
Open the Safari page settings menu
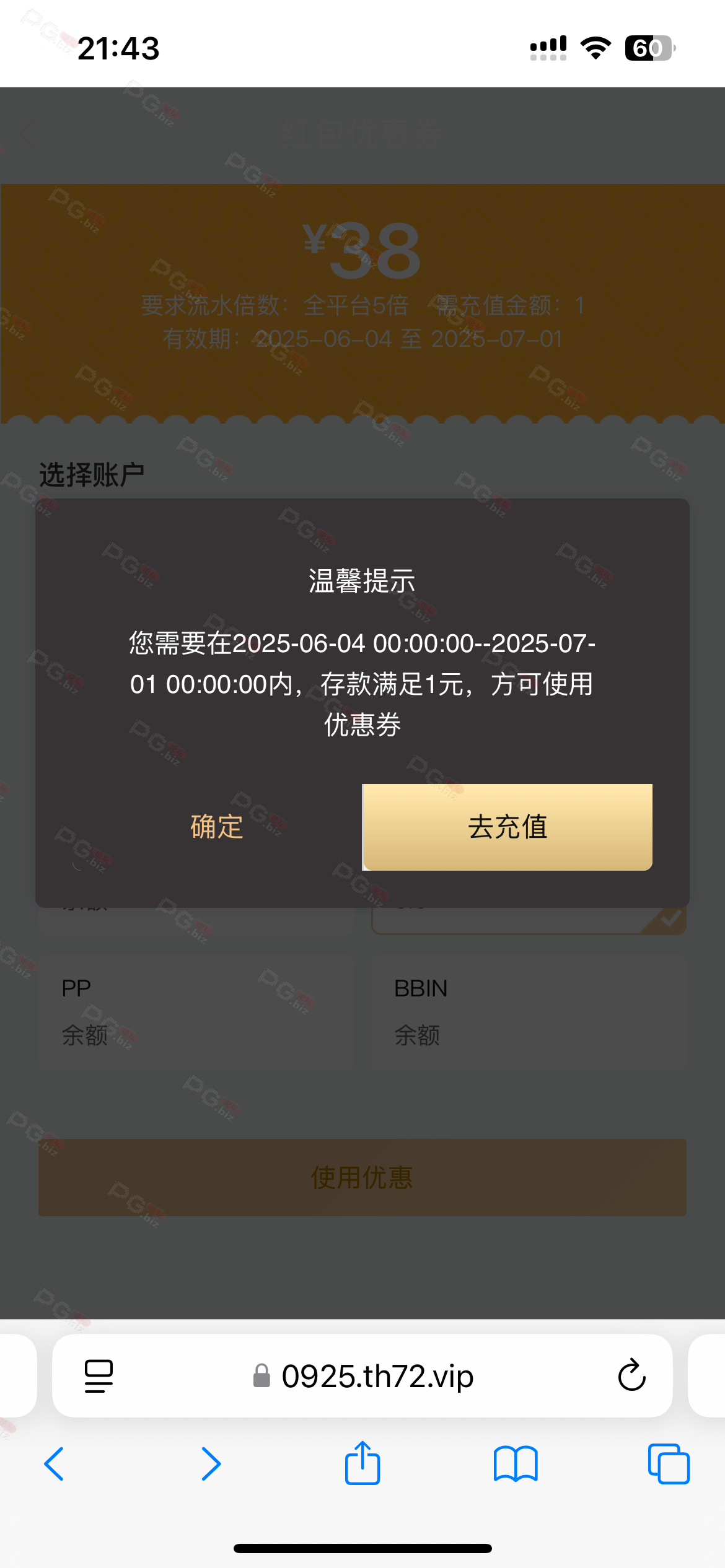pyautogui.click(x=99, y=1375)
